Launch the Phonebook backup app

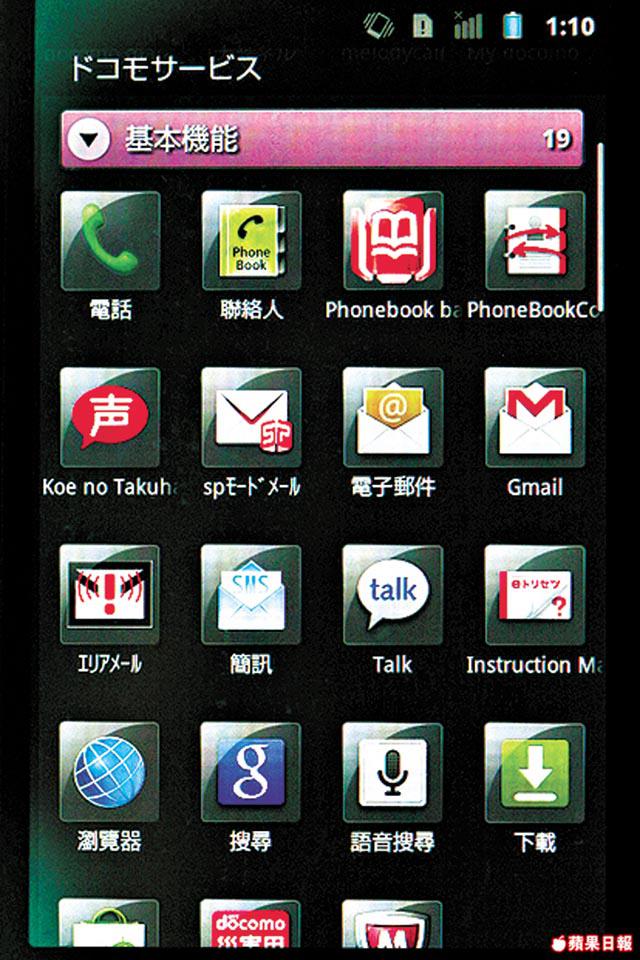pos(392,241)
